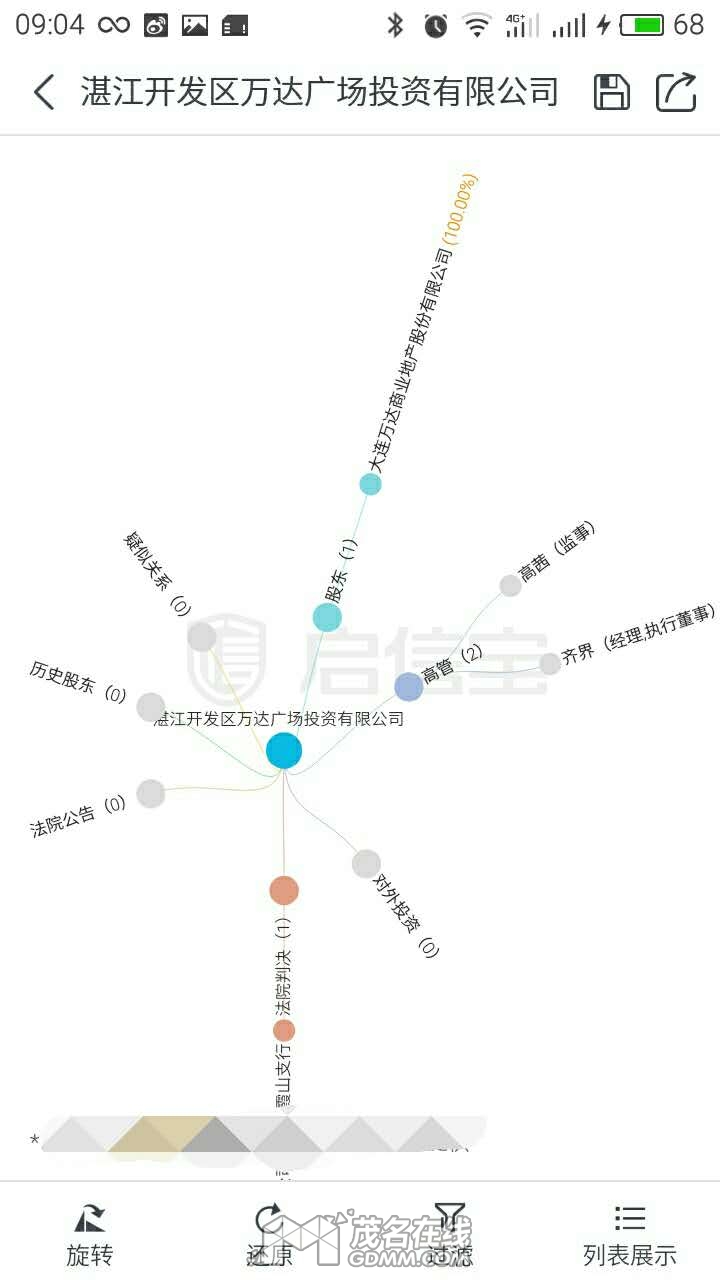The width and height of the screenshot is (720, 1280).
Task: Tap the 法院公告 (0) node
Action: [x=151, y=793]
